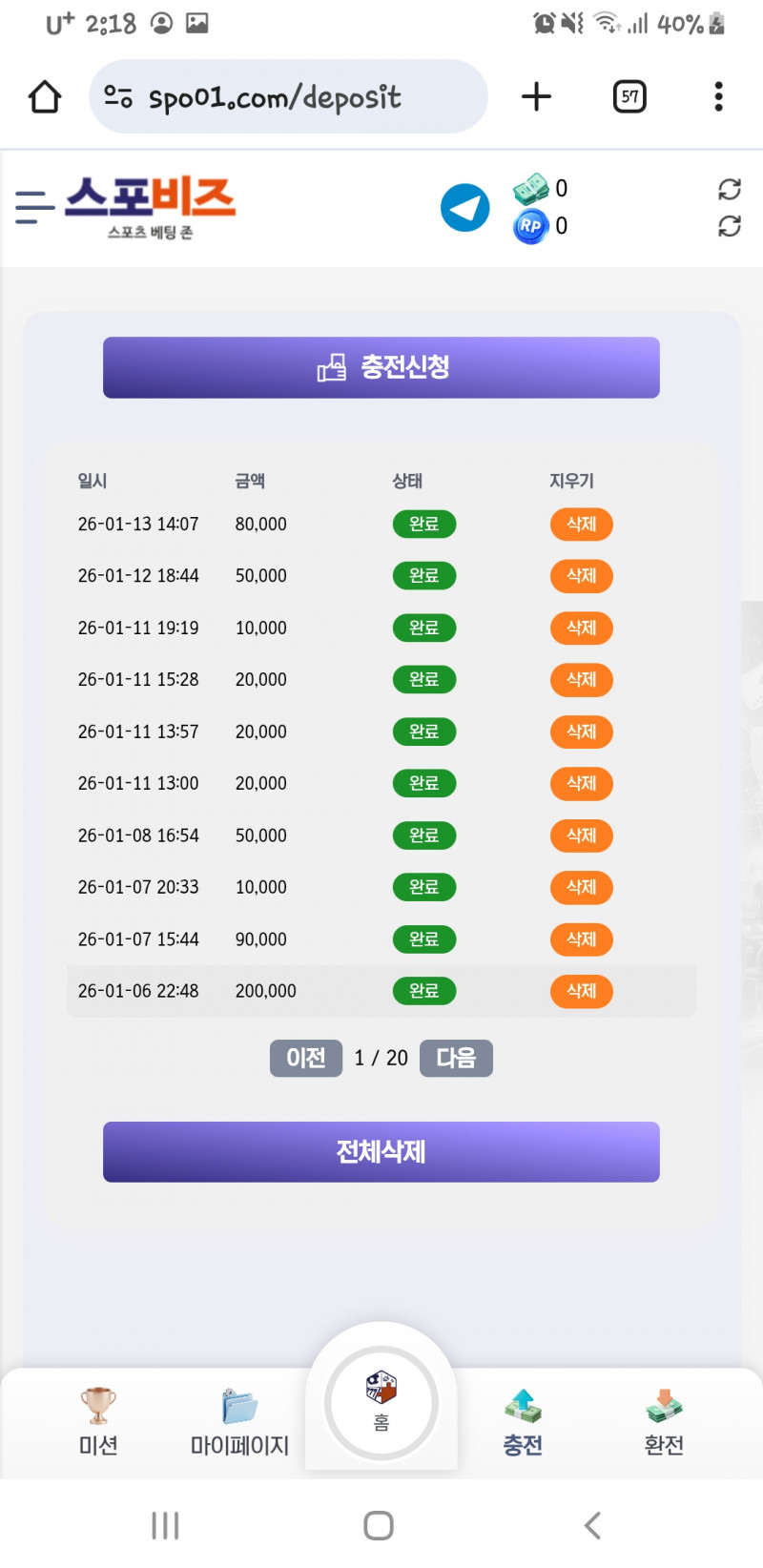Open the browser overflow menu
This screenshot has width=763, height=1568.
pyautogui.click(x=718, y=96)
